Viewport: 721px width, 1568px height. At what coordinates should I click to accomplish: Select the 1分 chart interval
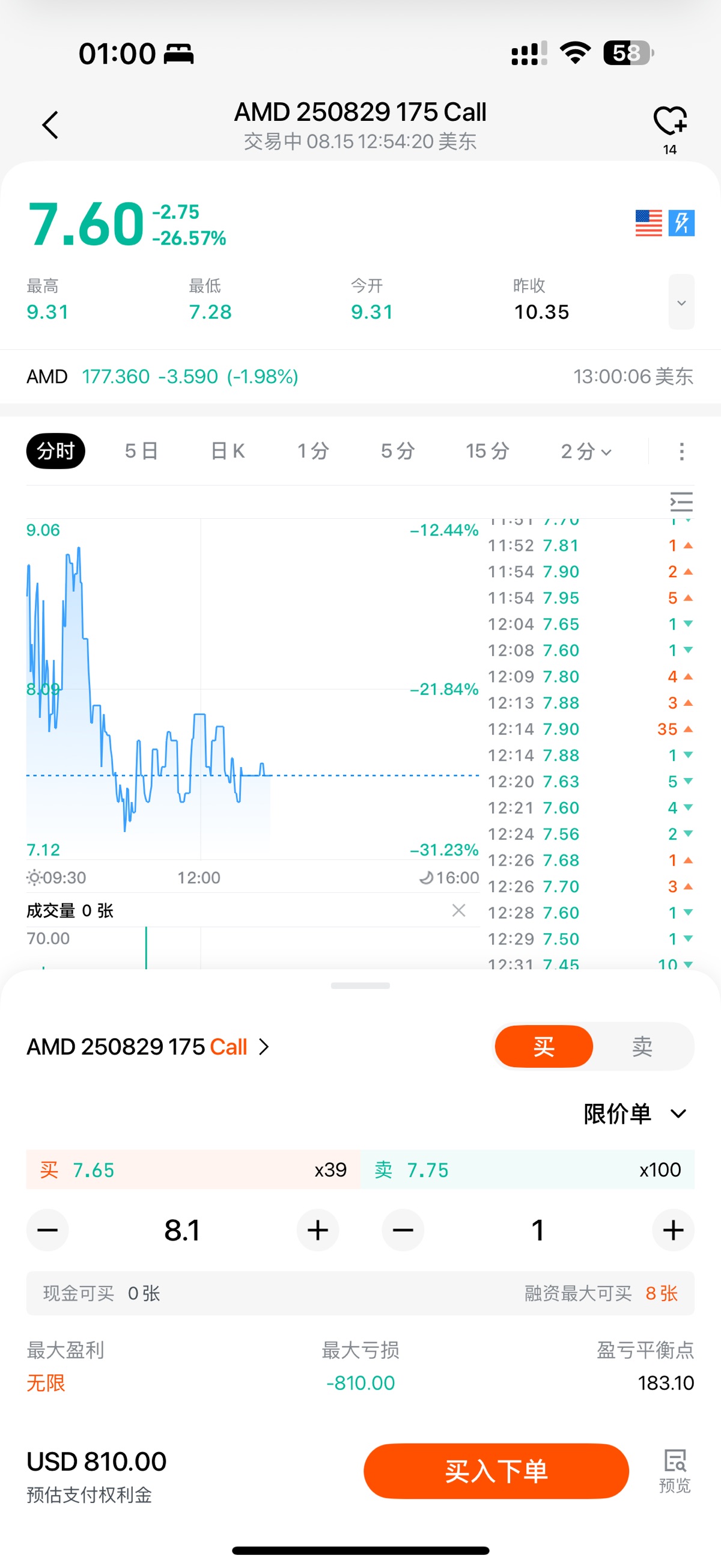tap(313, 451)
